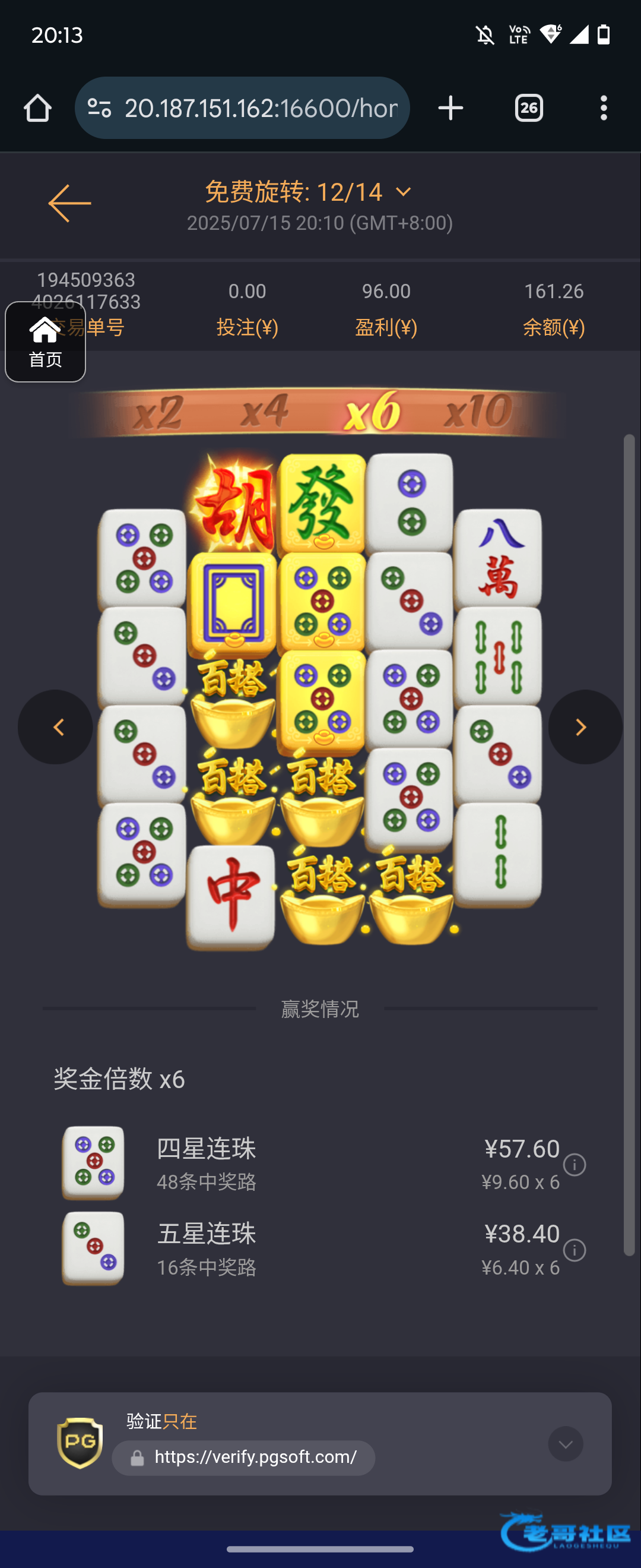This screenshot has width=641, height=1568.
Task: Open the tab switcher showing 26
Action: point(528,108)
